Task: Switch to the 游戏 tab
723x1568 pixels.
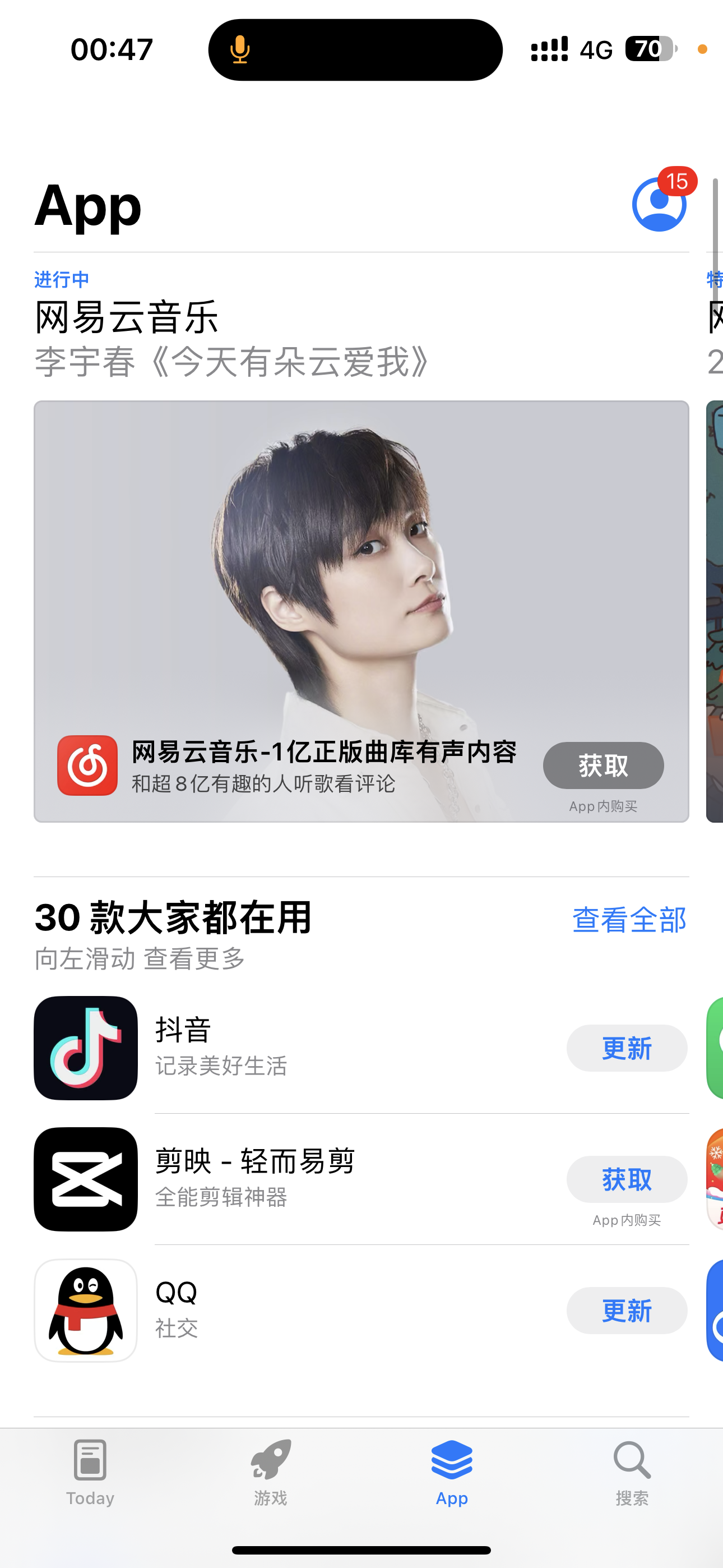Action: (270, 1470)
